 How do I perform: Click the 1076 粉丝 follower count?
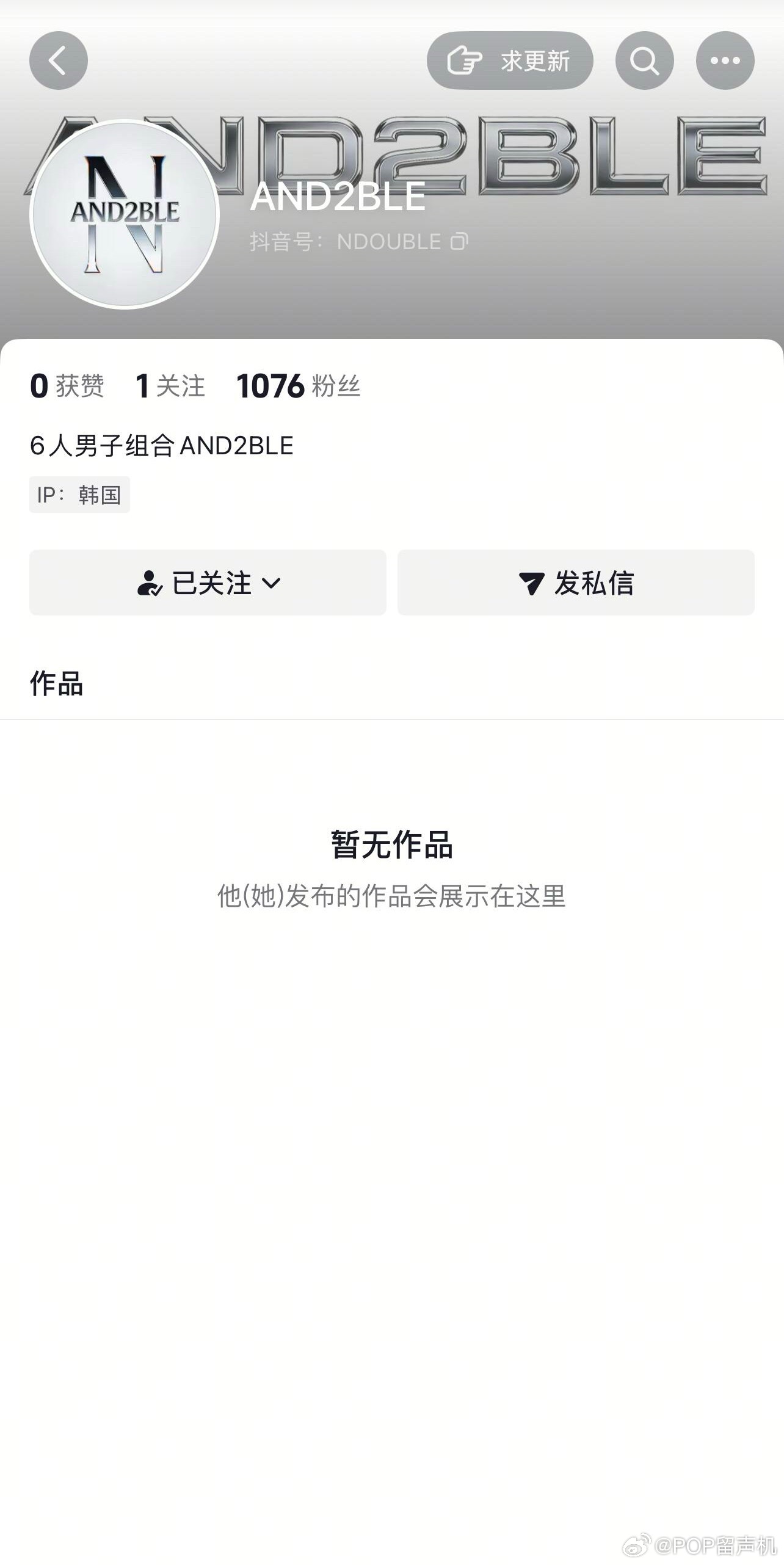point(300,385)
